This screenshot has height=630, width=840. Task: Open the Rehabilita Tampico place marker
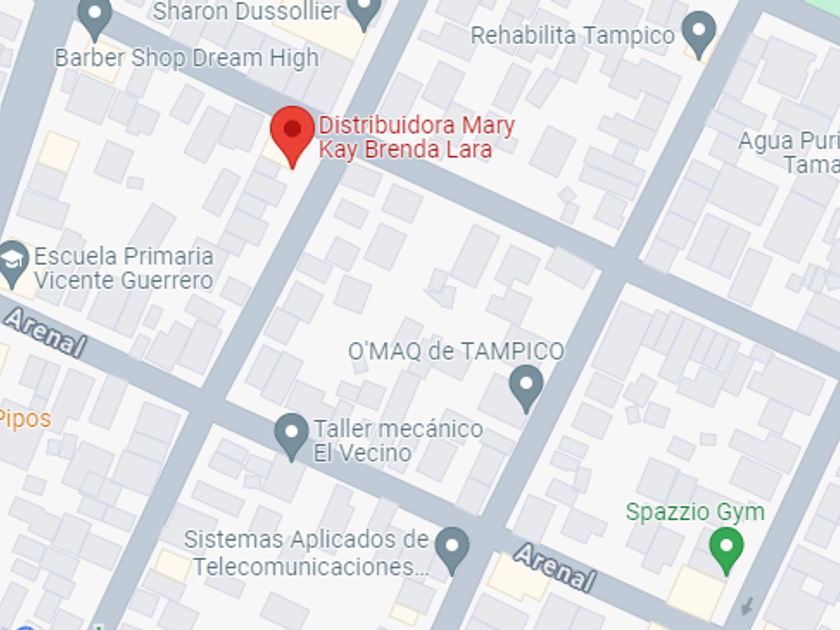coord(699,34)
